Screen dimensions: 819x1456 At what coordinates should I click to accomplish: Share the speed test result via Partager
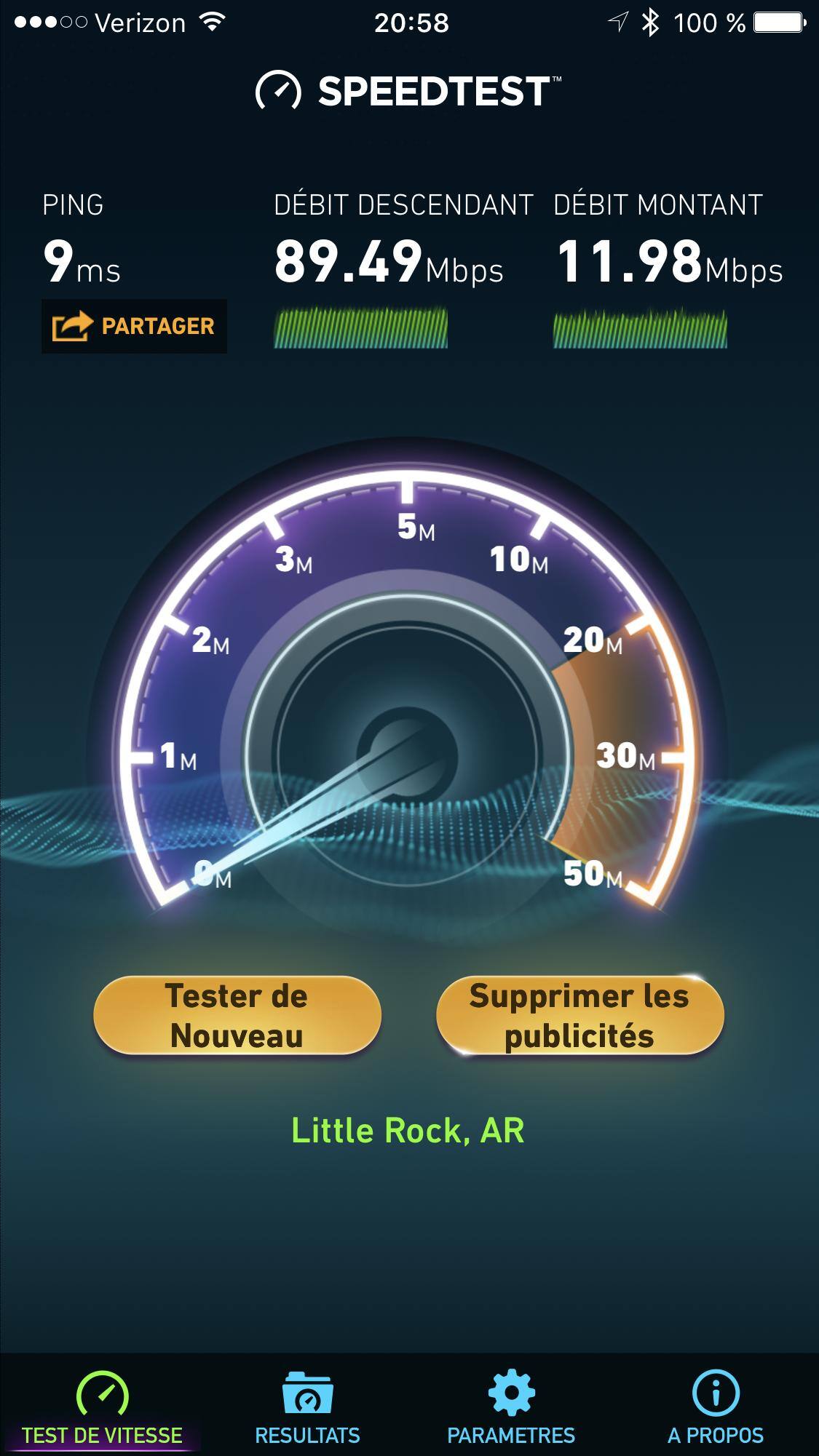[x=134, y=326]
